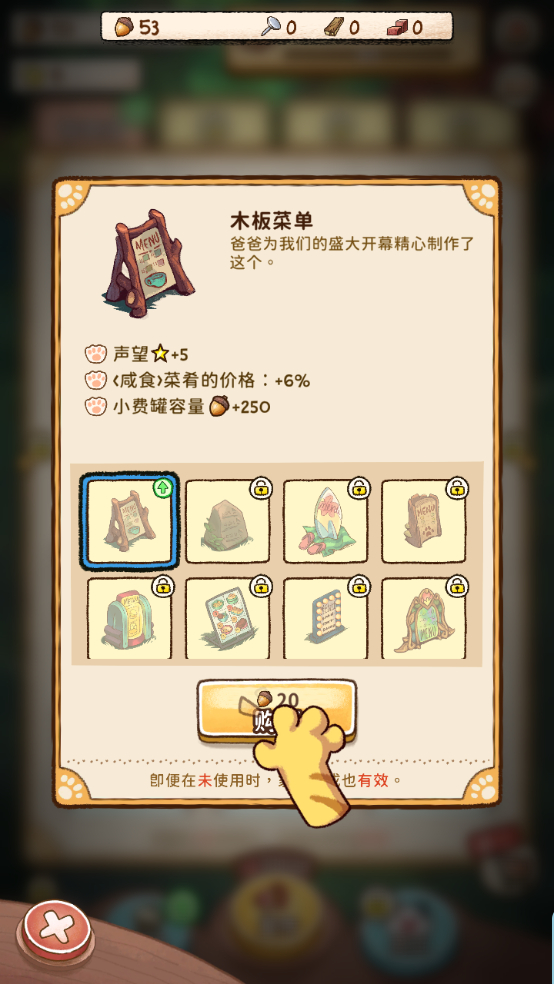Select the locked paw-print menu board
Viewport: 554px width, 984px height.
point(424,521)
